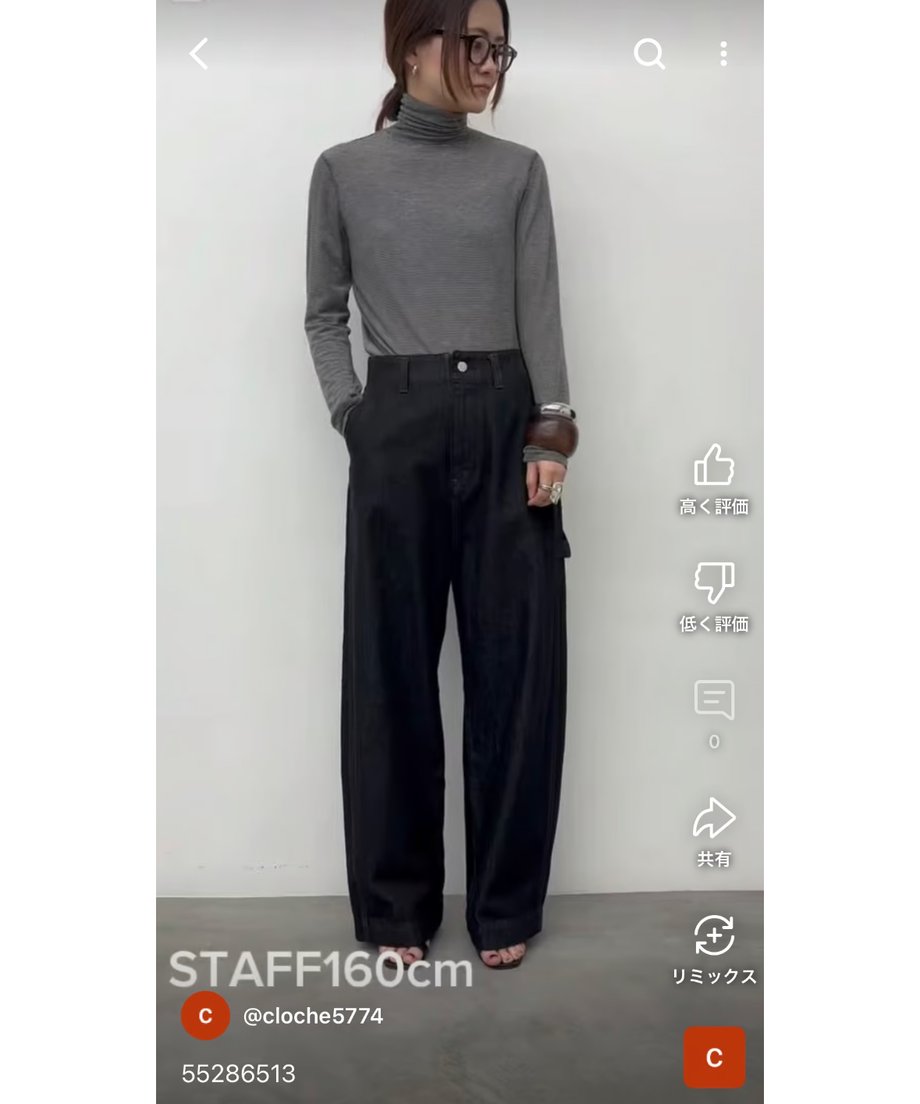Open search from the top bar

click(649, 54)
